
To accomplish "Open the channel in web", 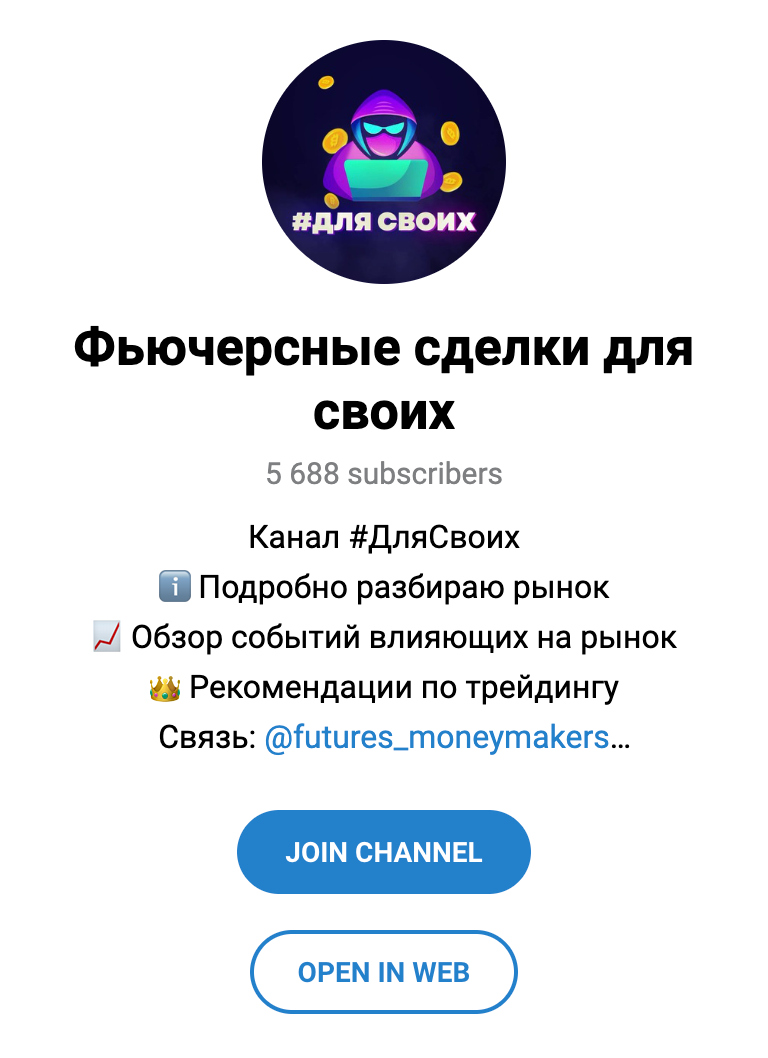I will (x=383, y=971).
